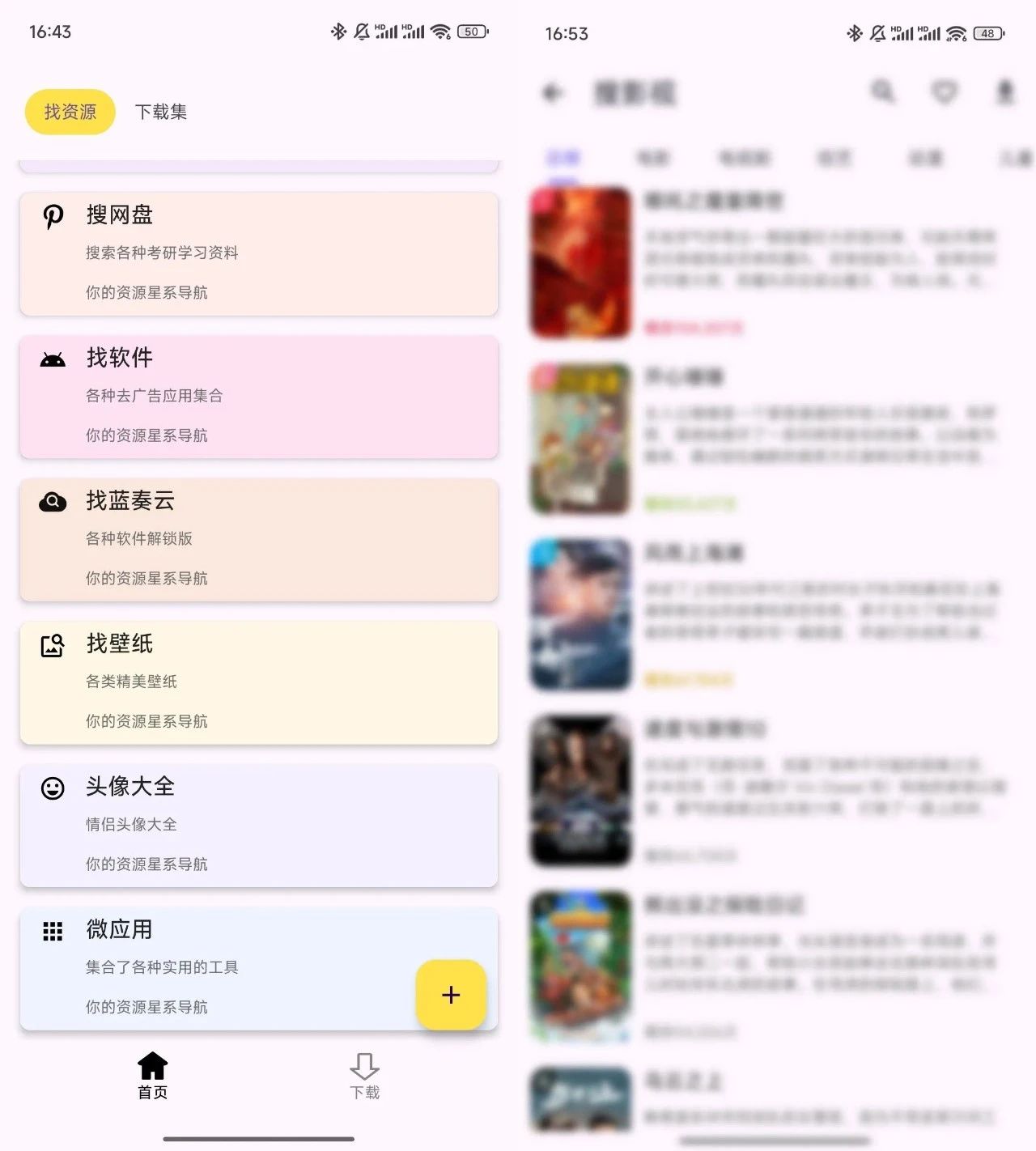Open downloads via the 下载 arrow icon
The width and height of the screenshot is (1036, 1151).
(x=364, y=1067)
